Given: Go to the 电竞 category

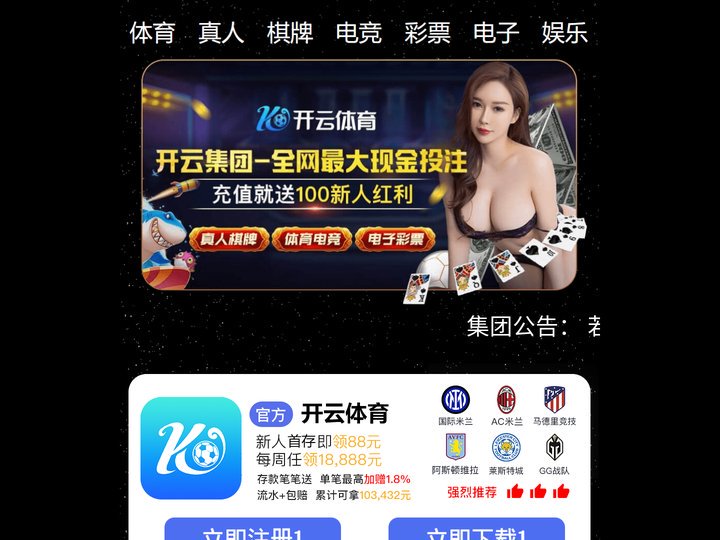Looking at the screenshot, I should pos(358,33).
